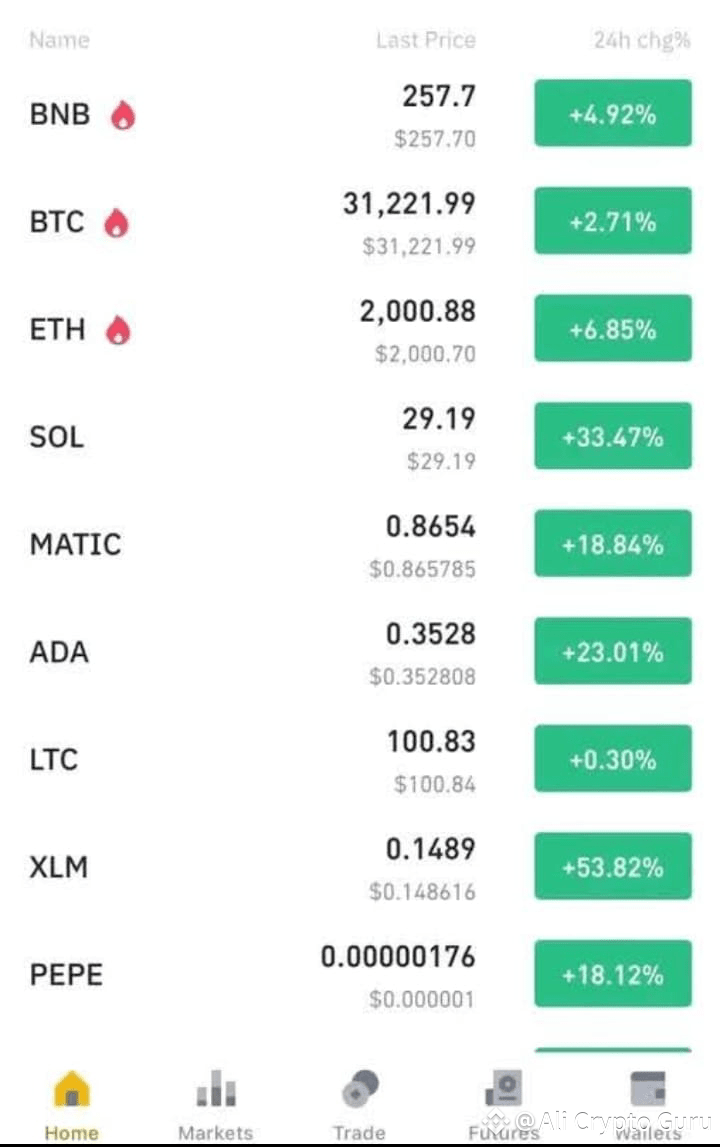
Task: Open the LTC market row
Action: [360, 759]
